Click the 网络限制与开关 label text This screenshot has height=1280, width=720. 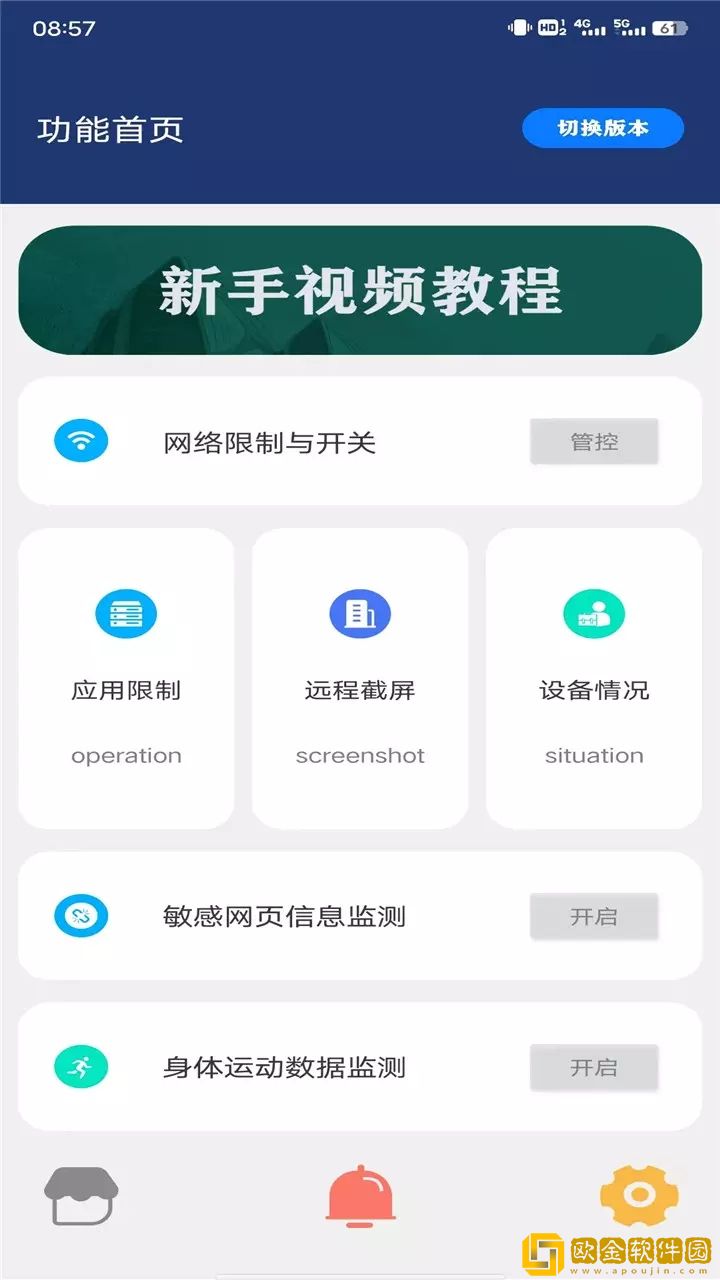point(270,440)
